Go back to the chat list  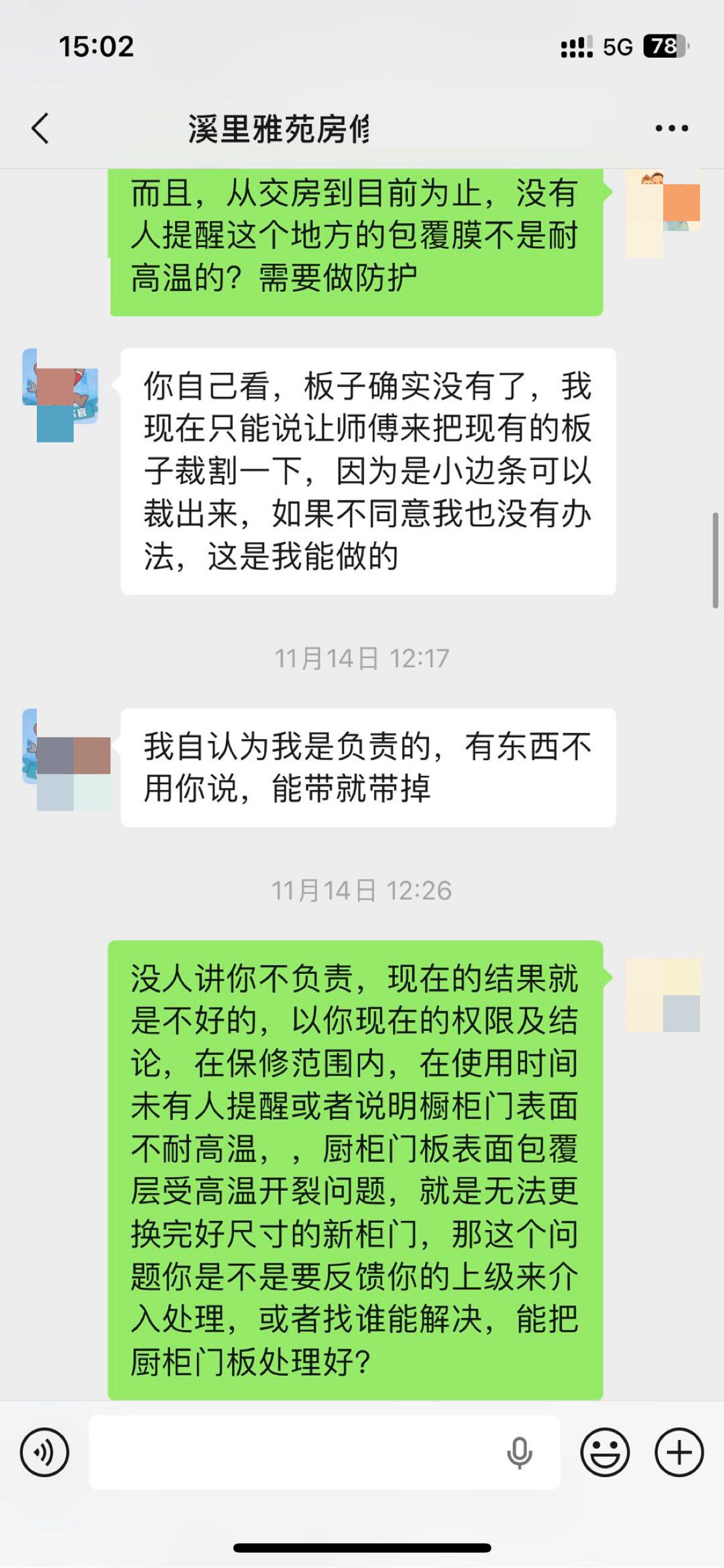tap(41, 129)
